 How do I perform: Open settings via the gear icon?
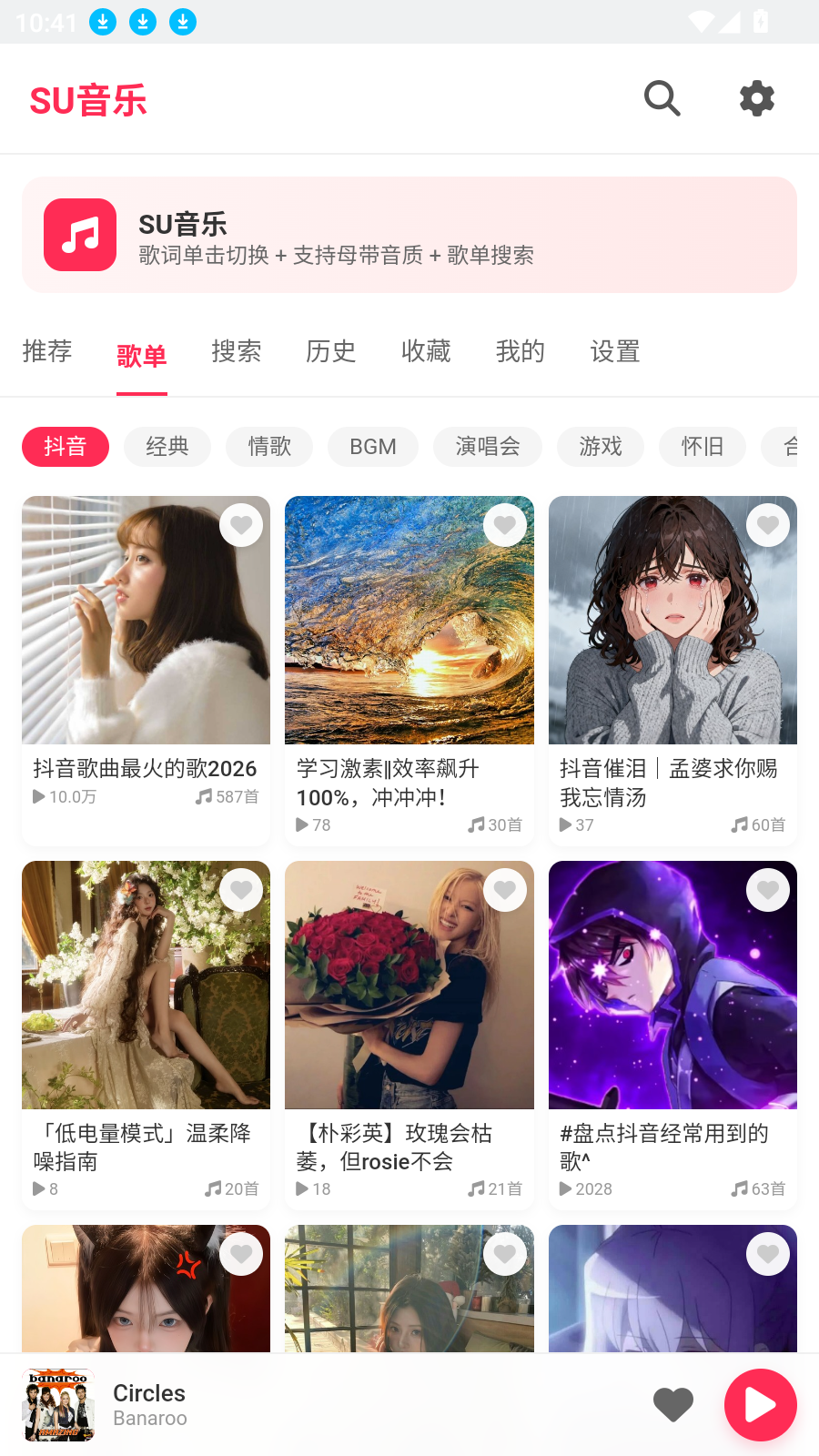(x=756, y=98)
